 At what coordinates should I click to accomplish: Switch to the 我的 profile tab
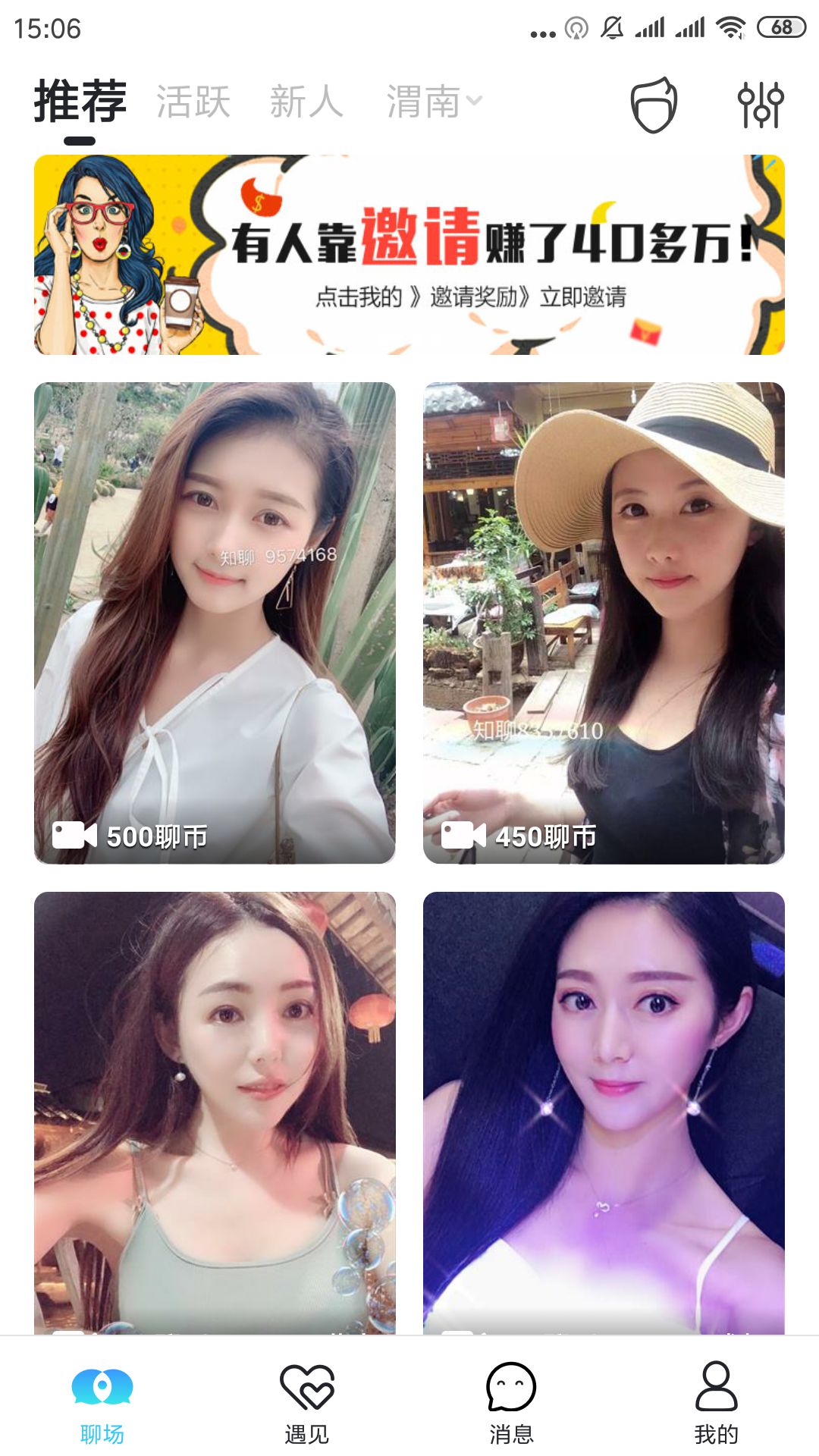(716, 1403)
